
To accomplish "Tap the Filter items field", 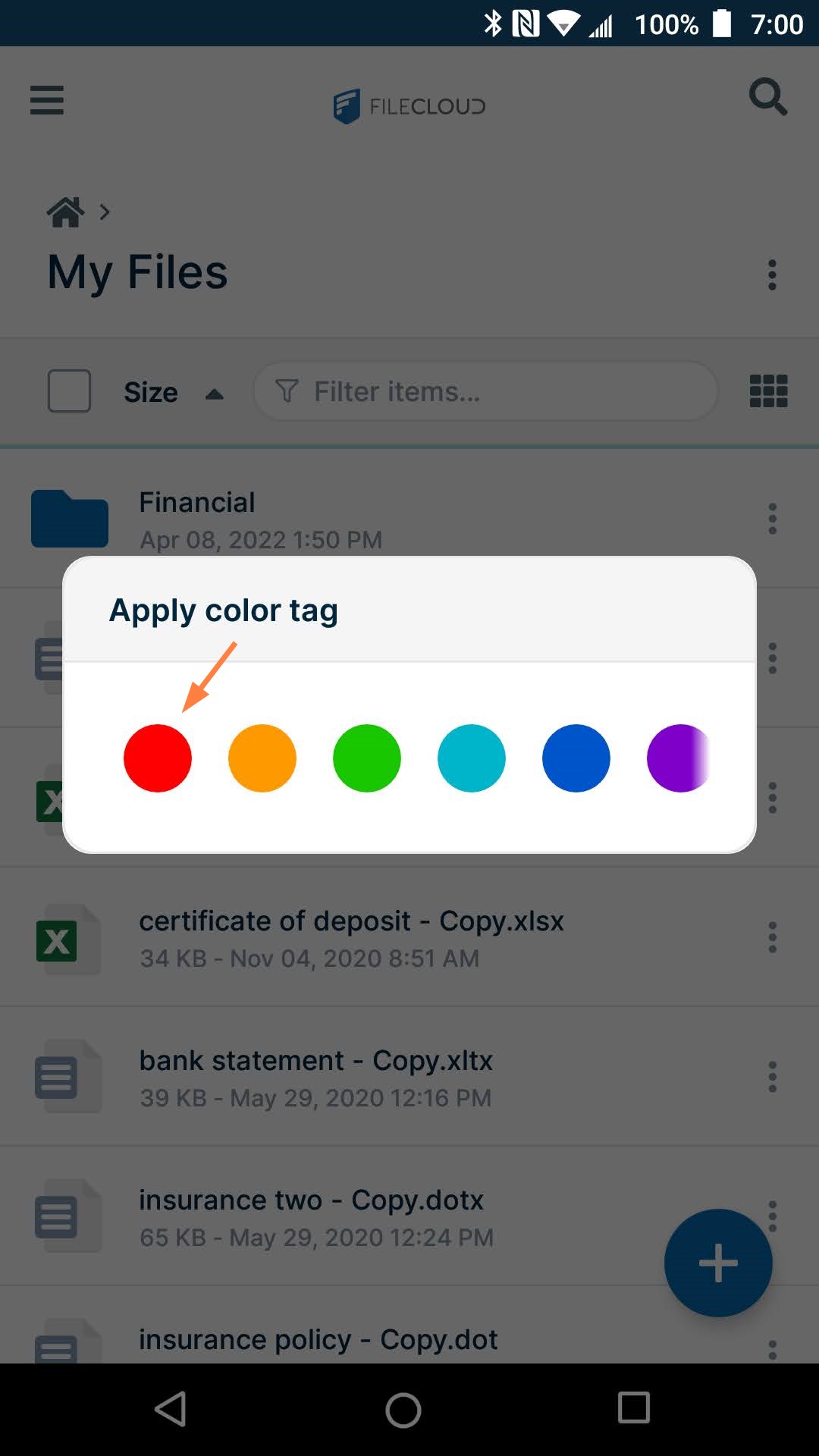I will click(x=485, y=391).
